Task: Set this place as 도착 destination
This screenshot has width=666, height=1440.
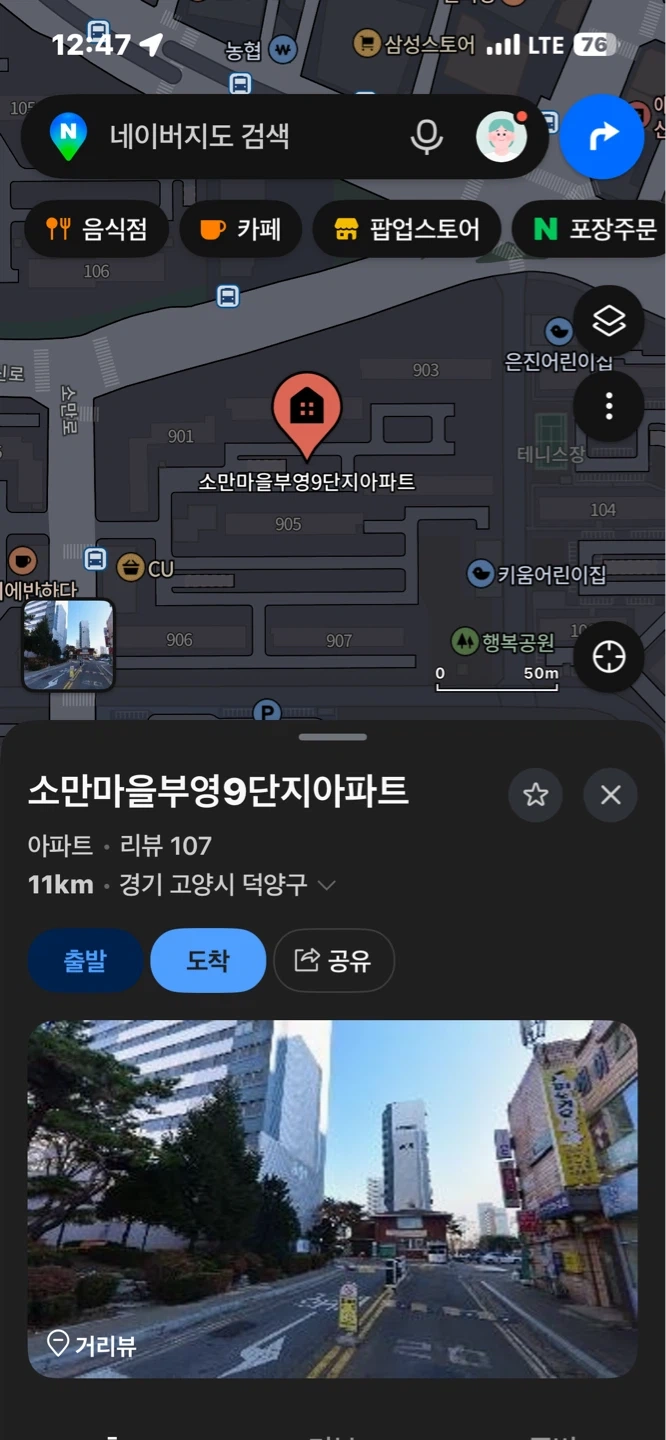Action: click(x=208, y=961)
